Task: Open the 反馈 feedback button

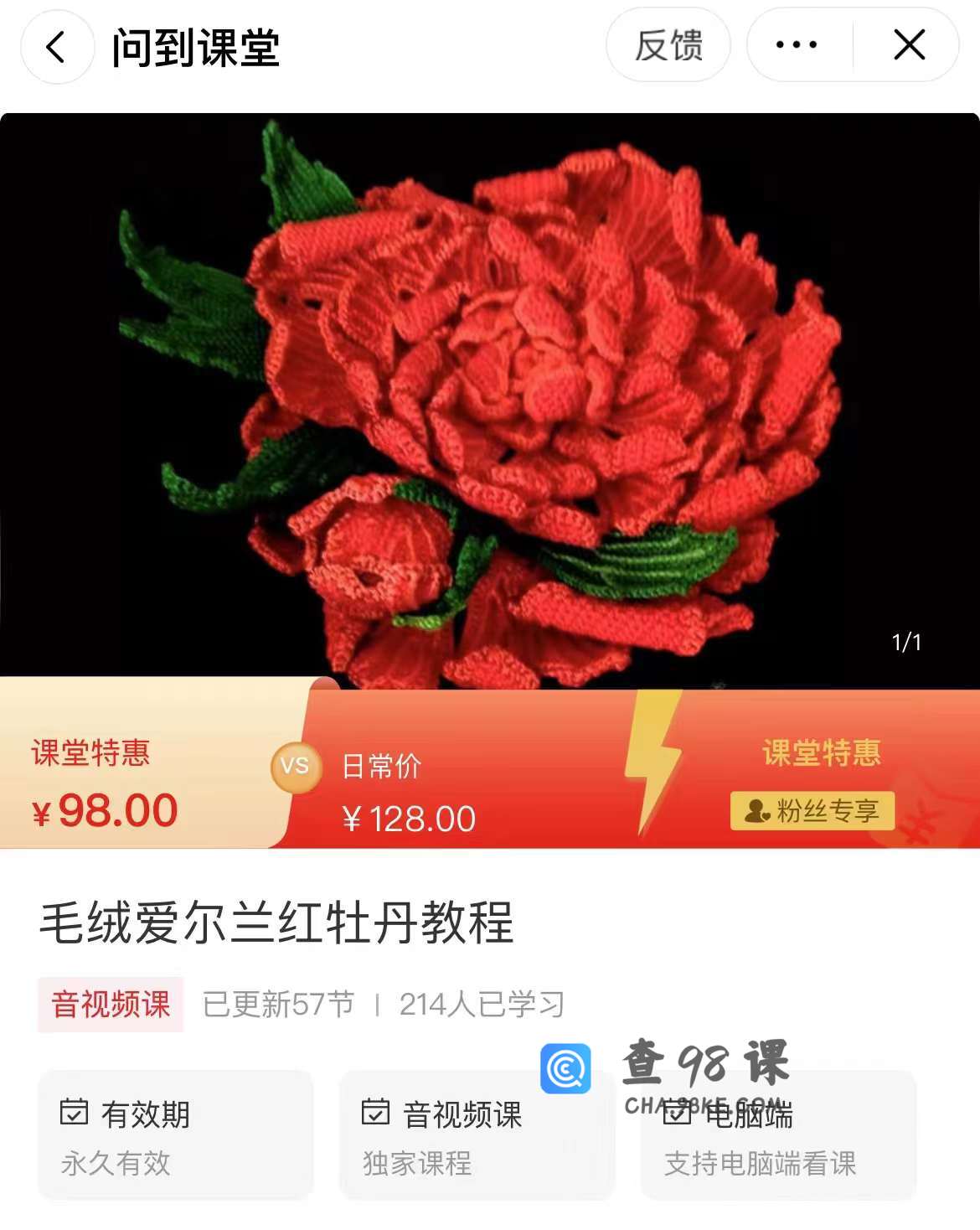Action: [x=668, y=45]
